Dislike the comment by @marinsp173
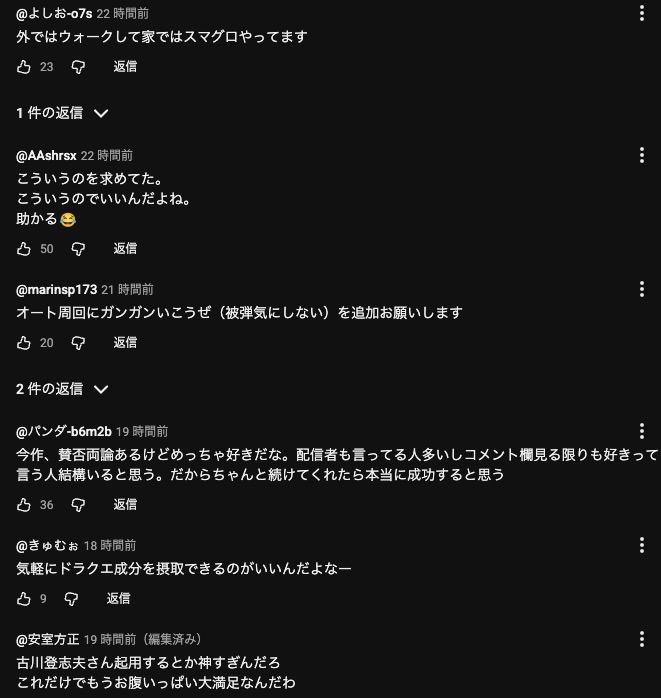This screenshot has height=698, width=661. tap(78, 343)
